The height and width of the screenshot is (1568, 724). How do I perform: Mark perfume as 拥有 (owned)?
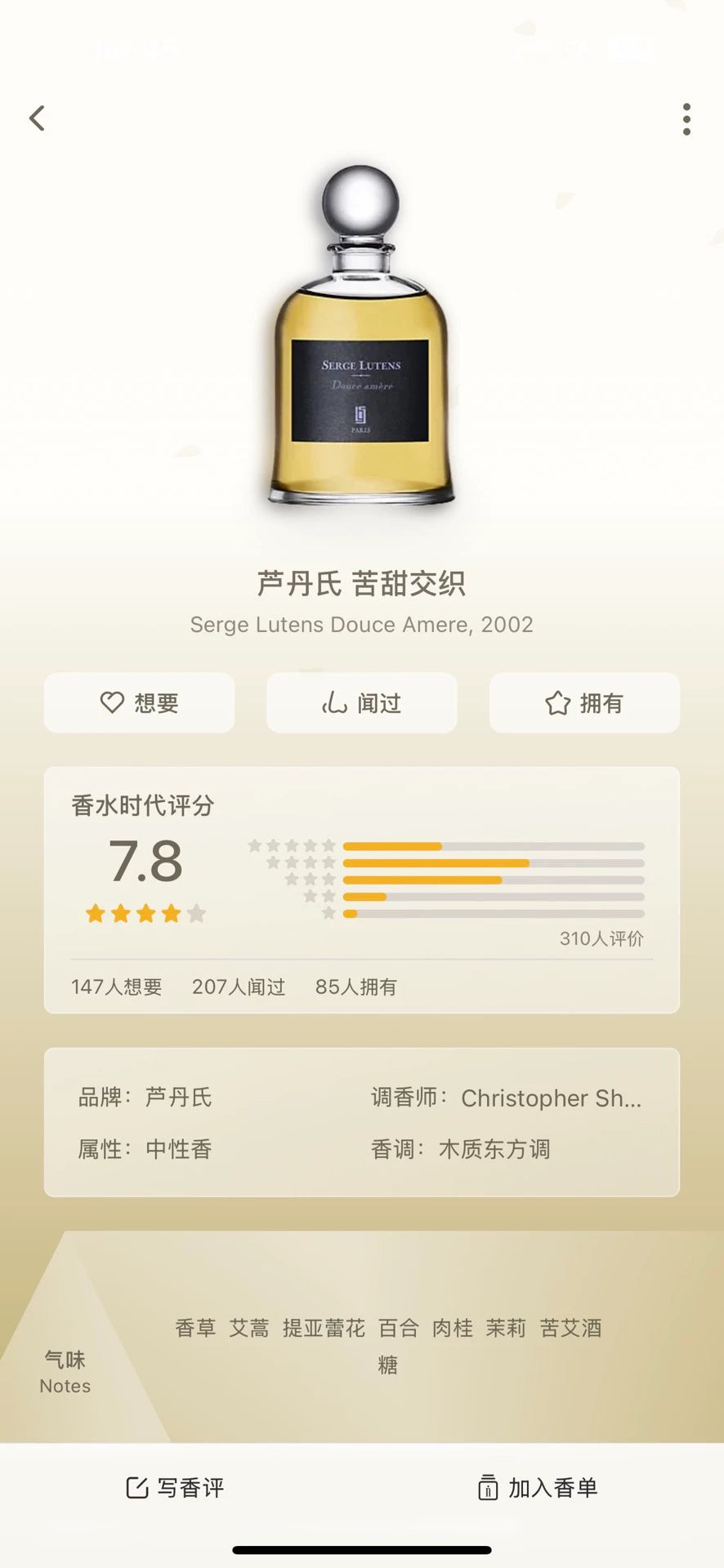tap(584, 702)
